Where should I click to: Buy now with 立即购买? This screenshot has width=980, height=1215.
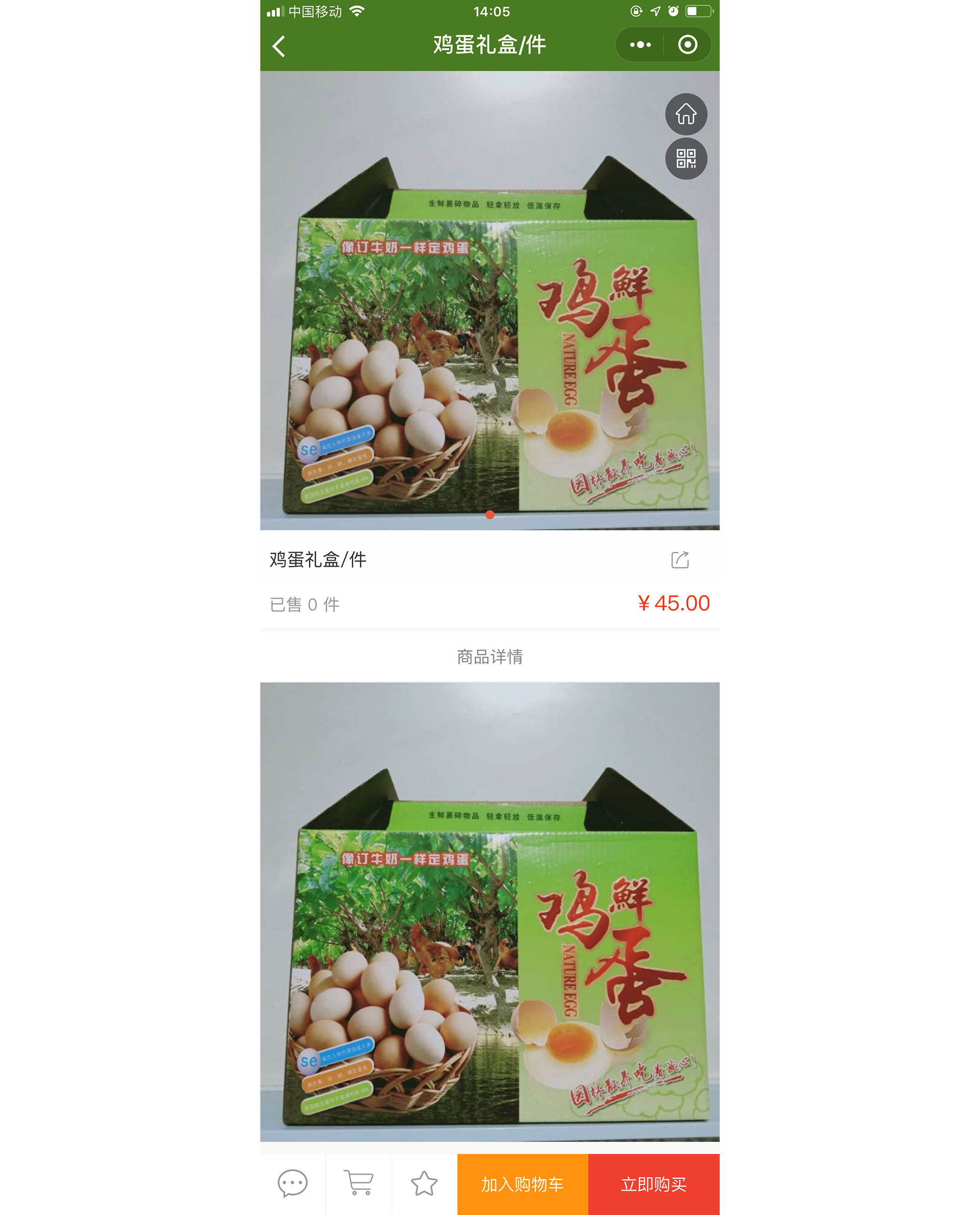[x=653, y=1184]
